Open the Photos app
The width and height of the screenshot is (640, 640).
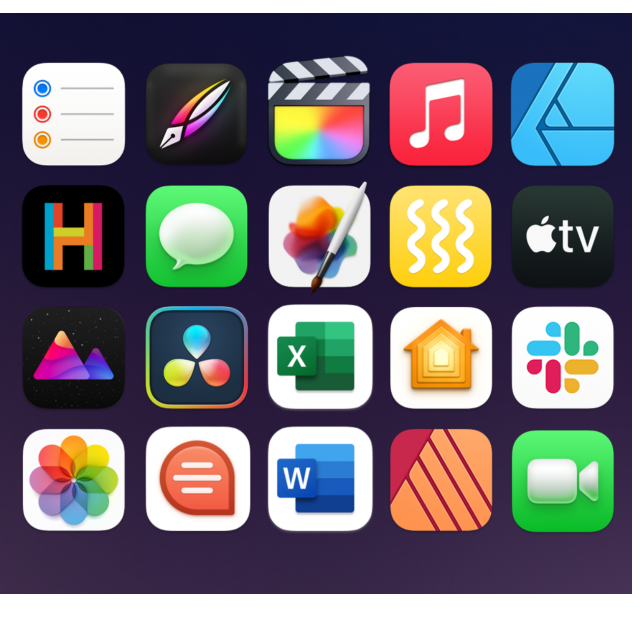[73, 480]
